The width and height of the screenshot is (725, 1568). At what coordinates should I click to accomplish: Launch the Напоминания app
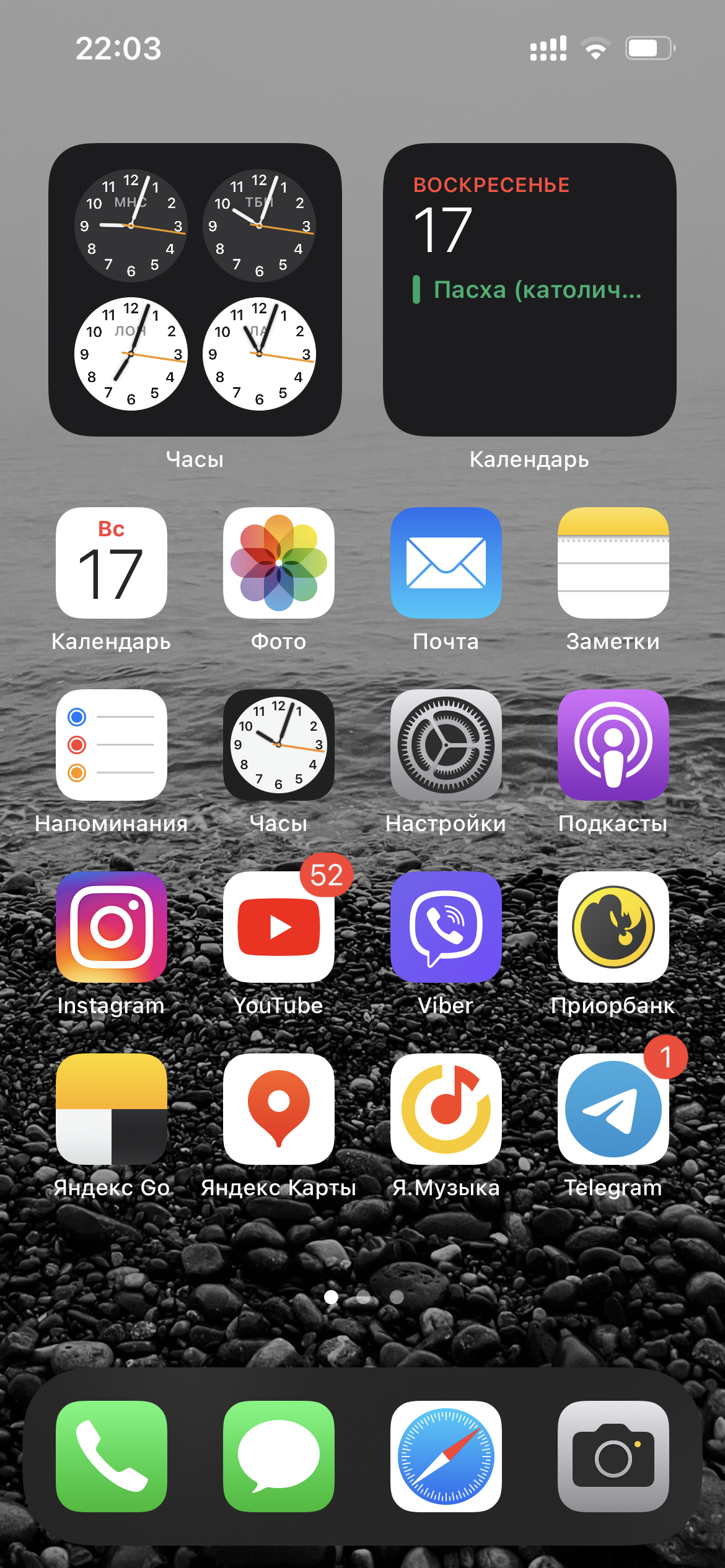point(112,745)
